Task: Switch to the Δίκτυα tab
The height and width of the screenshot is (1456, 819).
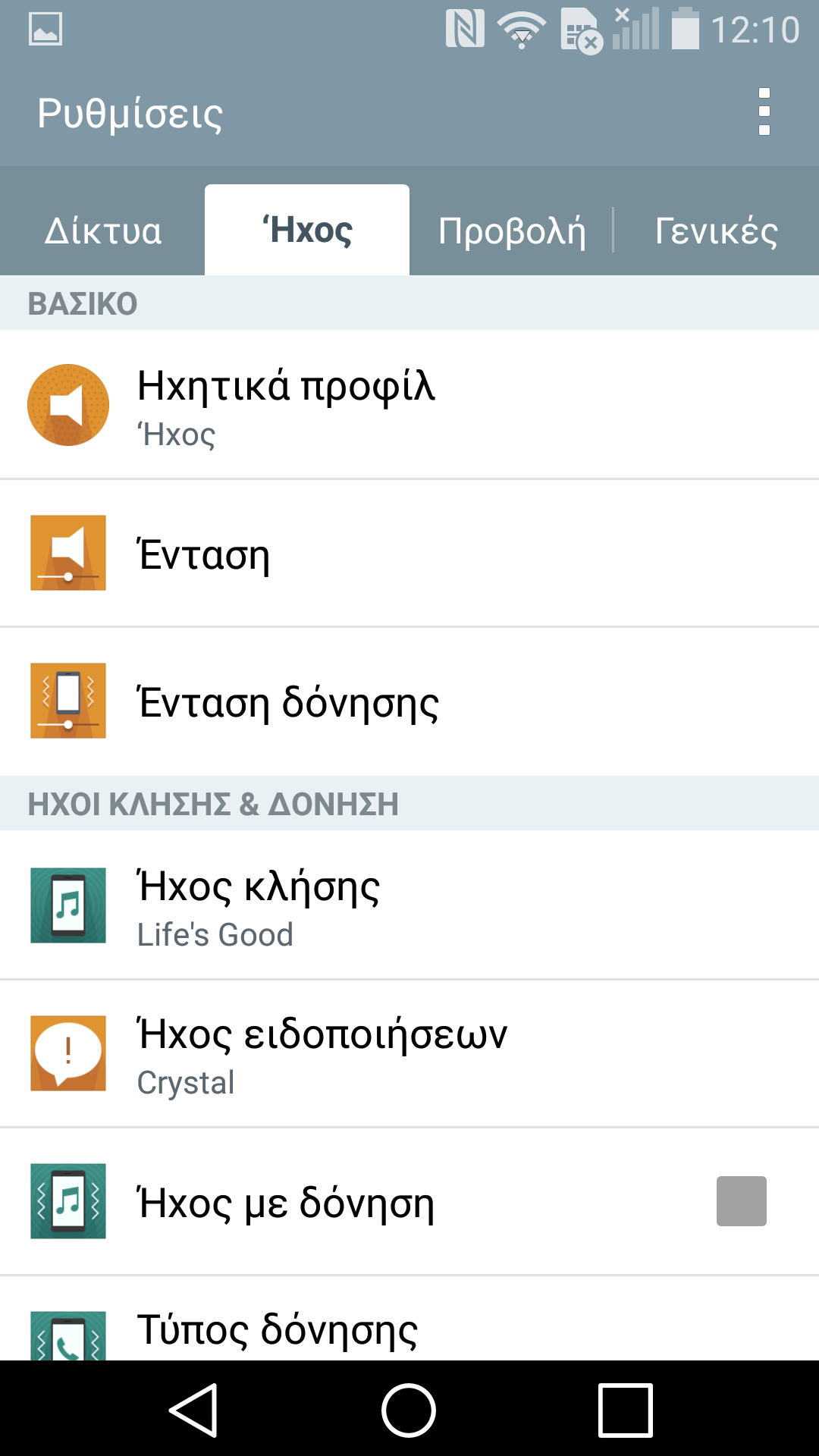Action: [102, 230]
